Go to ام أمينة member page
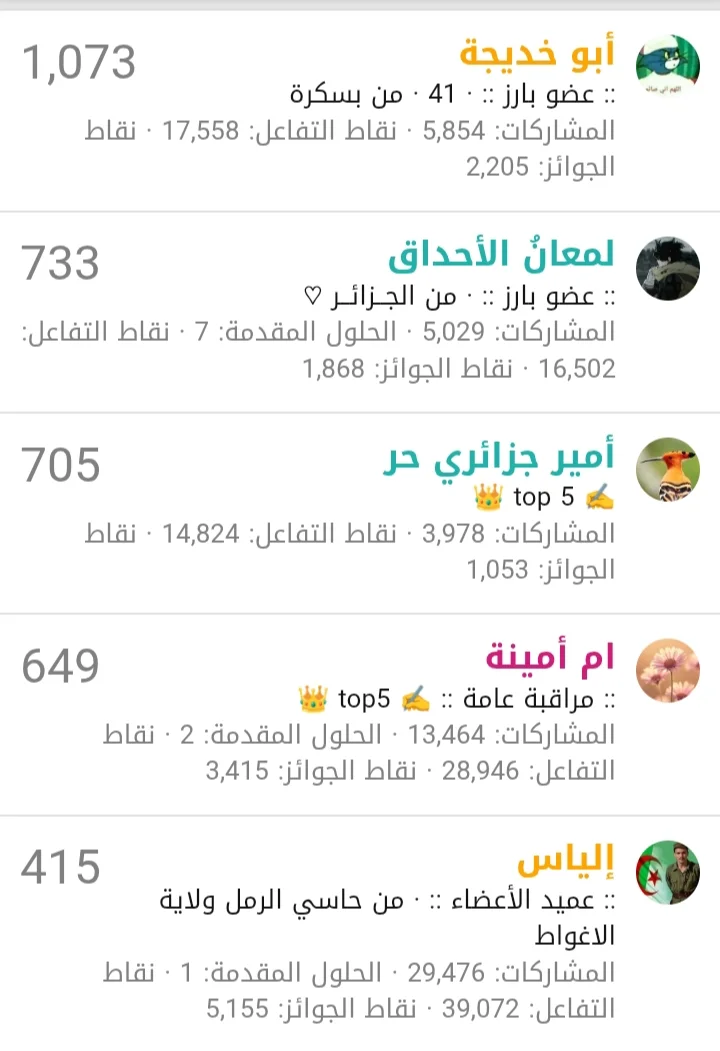The width and height of the screenshot is (720, 1051). click(550, 659)
